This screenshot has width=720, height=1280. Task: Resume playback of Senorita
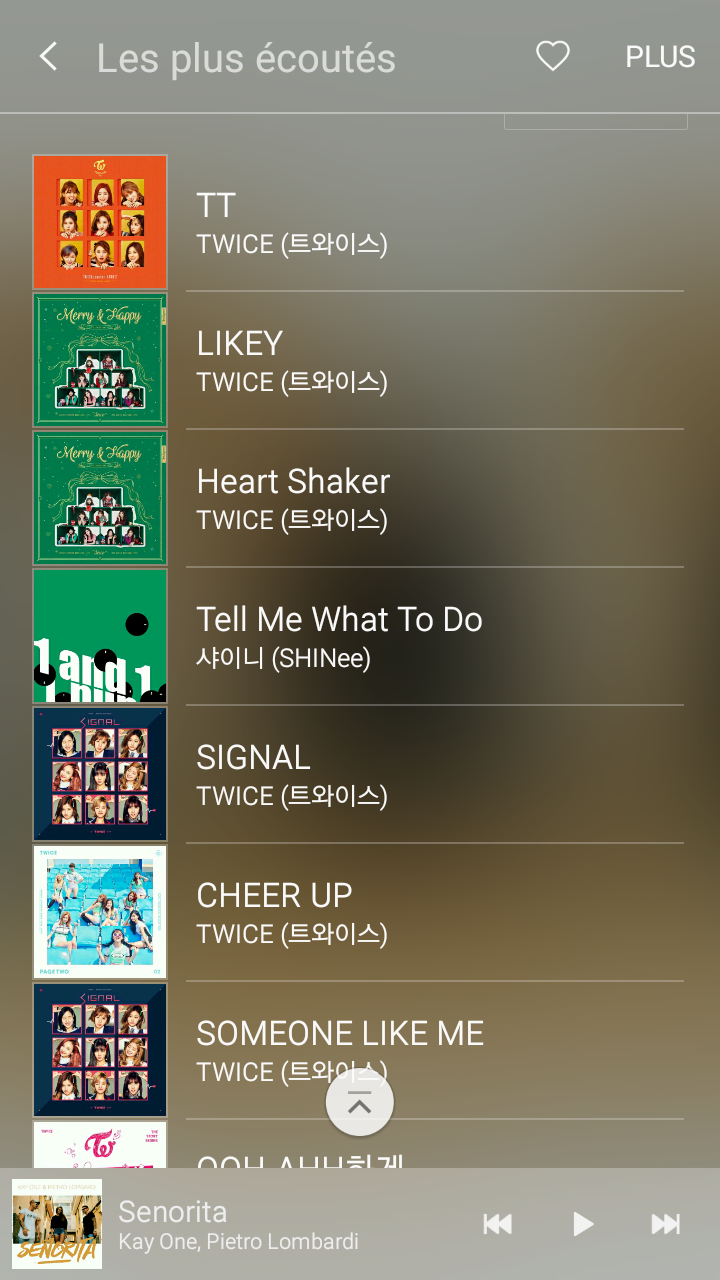[582, 1224]
